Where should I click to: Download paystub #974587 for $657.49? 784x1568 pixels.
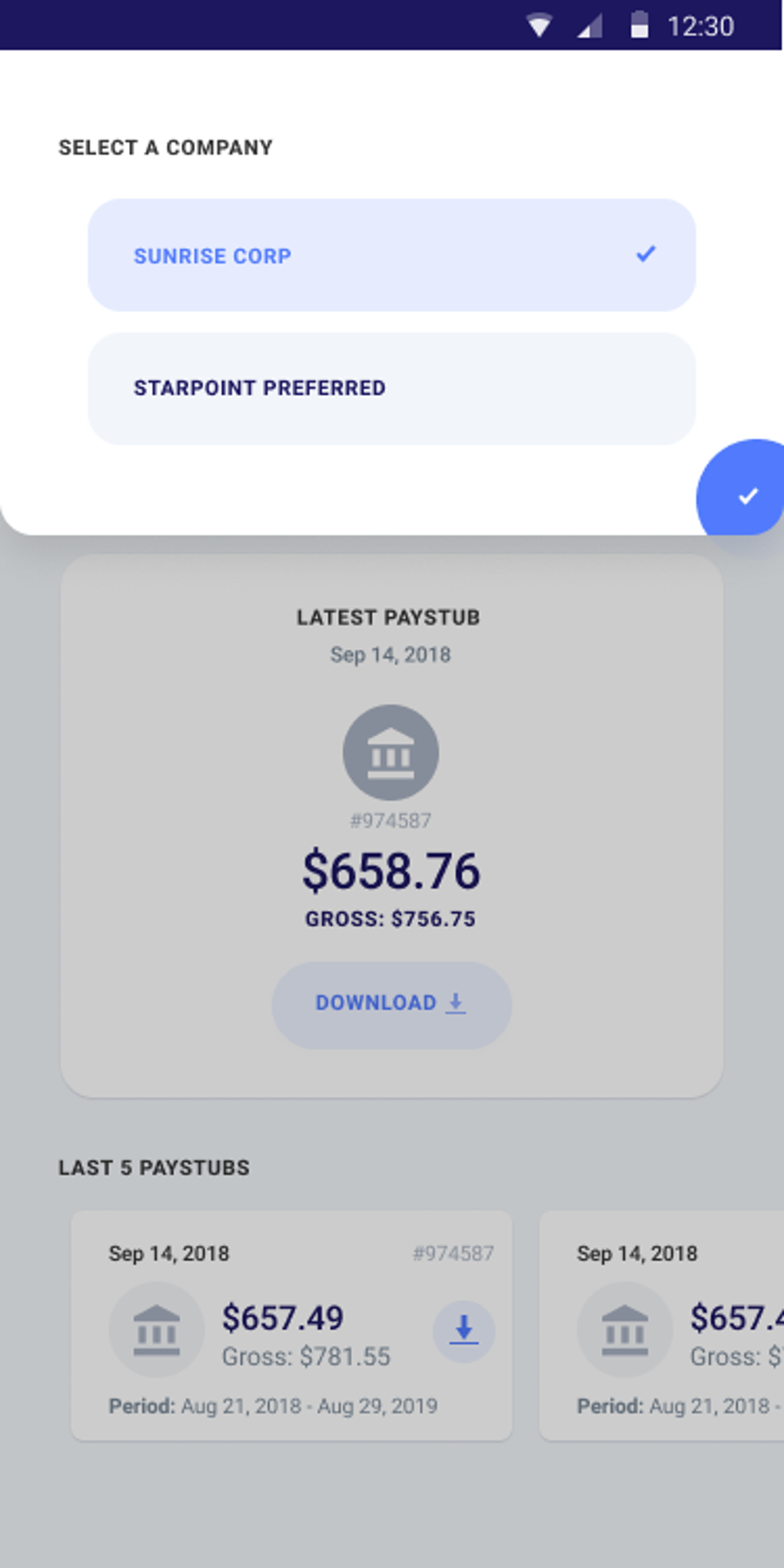(x=463, y=1330)
